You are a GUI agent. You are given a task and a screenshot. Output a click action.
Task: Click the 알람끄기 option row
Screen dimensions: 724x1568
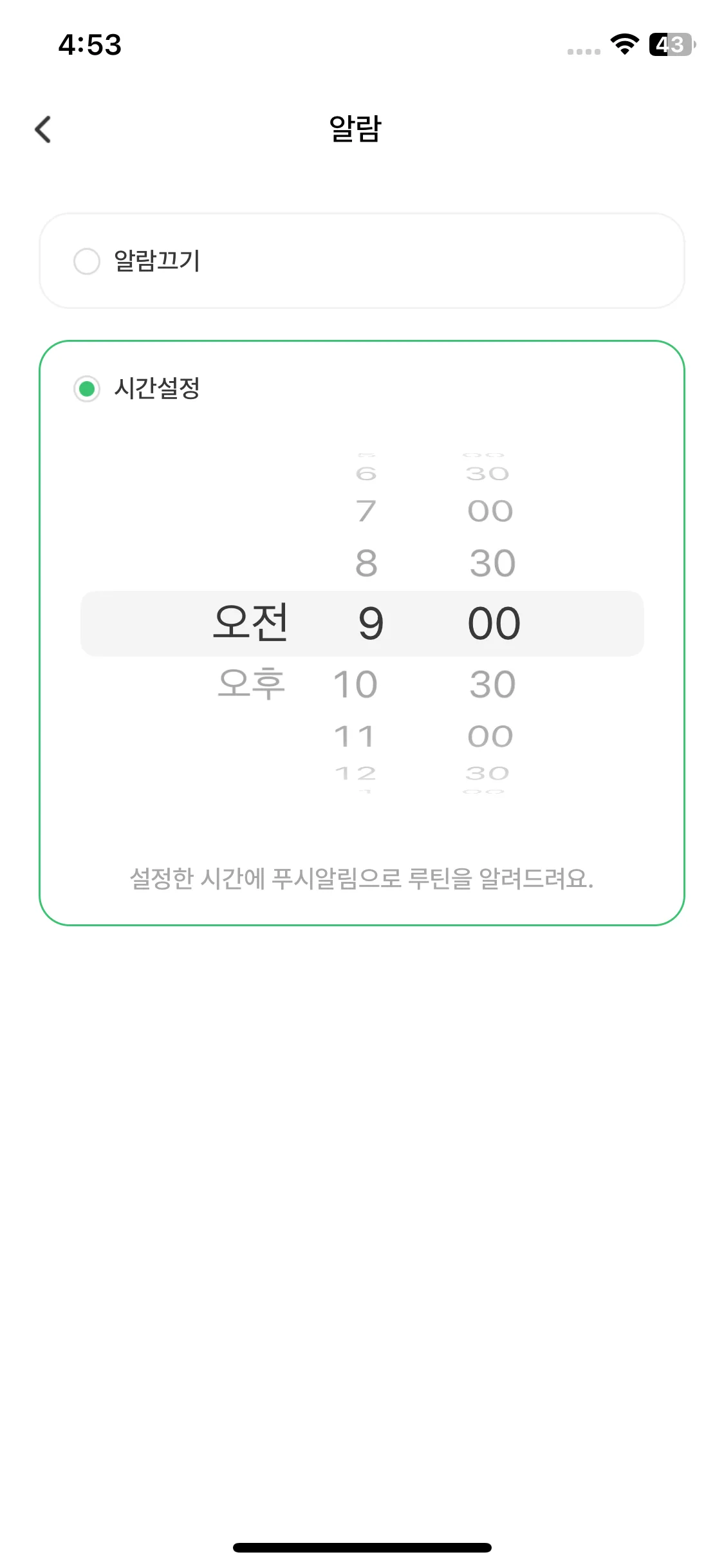362,261
